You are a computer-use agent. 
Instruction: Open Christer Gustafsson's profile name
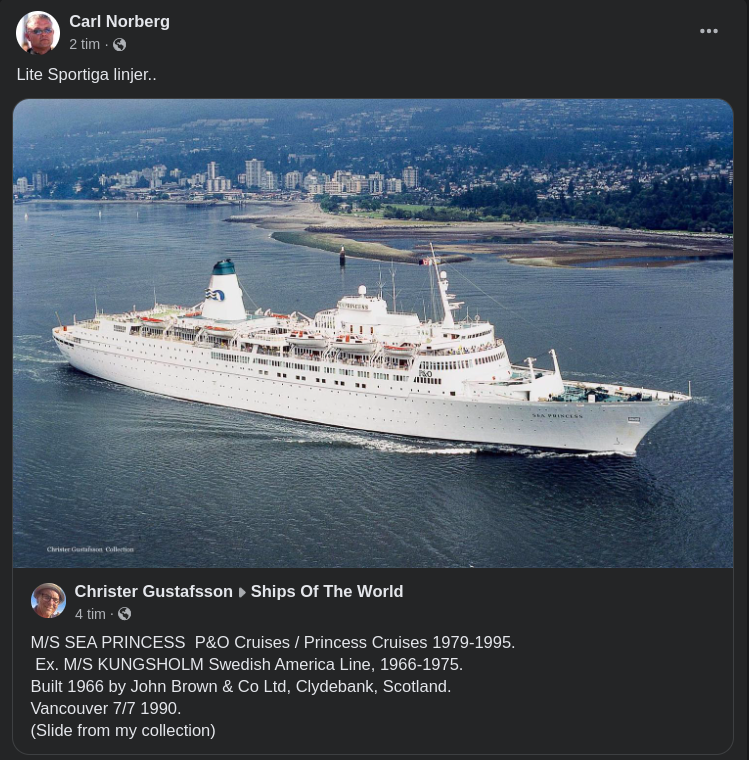point(153,591)
